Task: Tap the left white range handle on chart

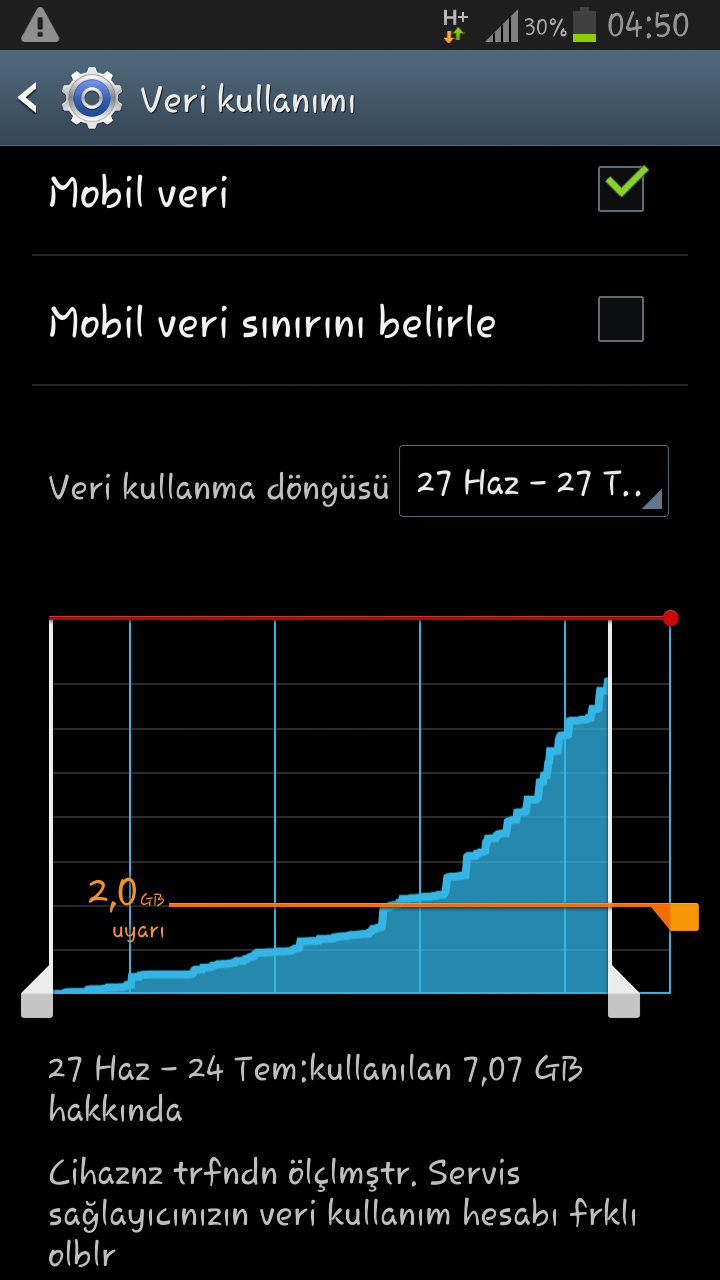Action: [x=37, y=997]
